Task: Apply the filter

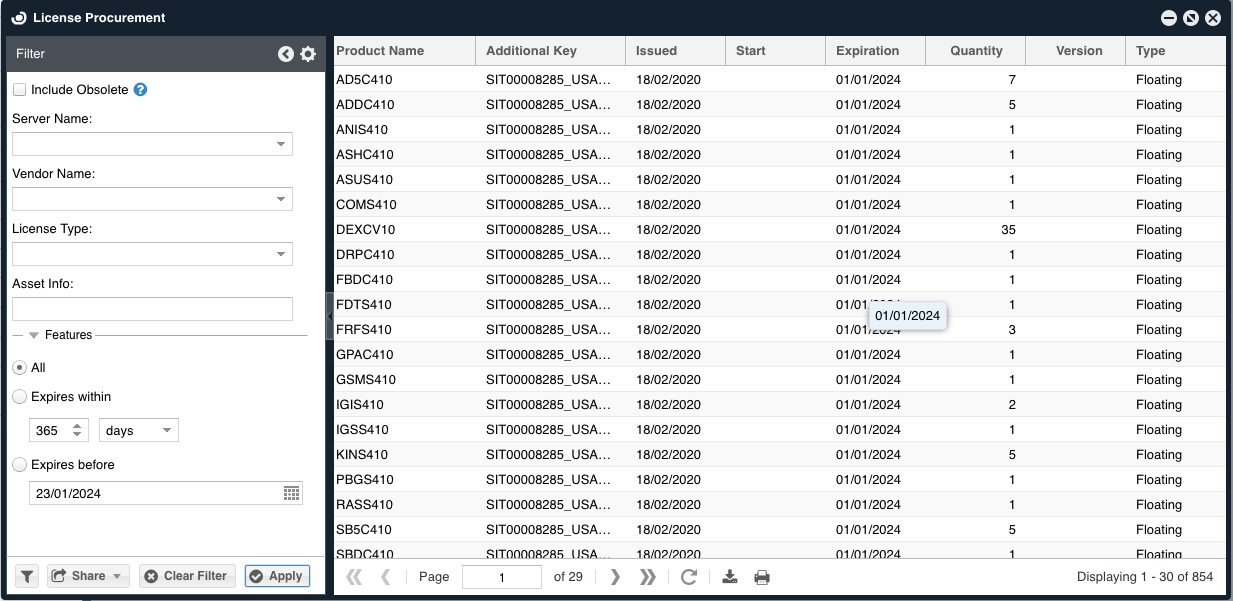Action: tap(277, 576)
